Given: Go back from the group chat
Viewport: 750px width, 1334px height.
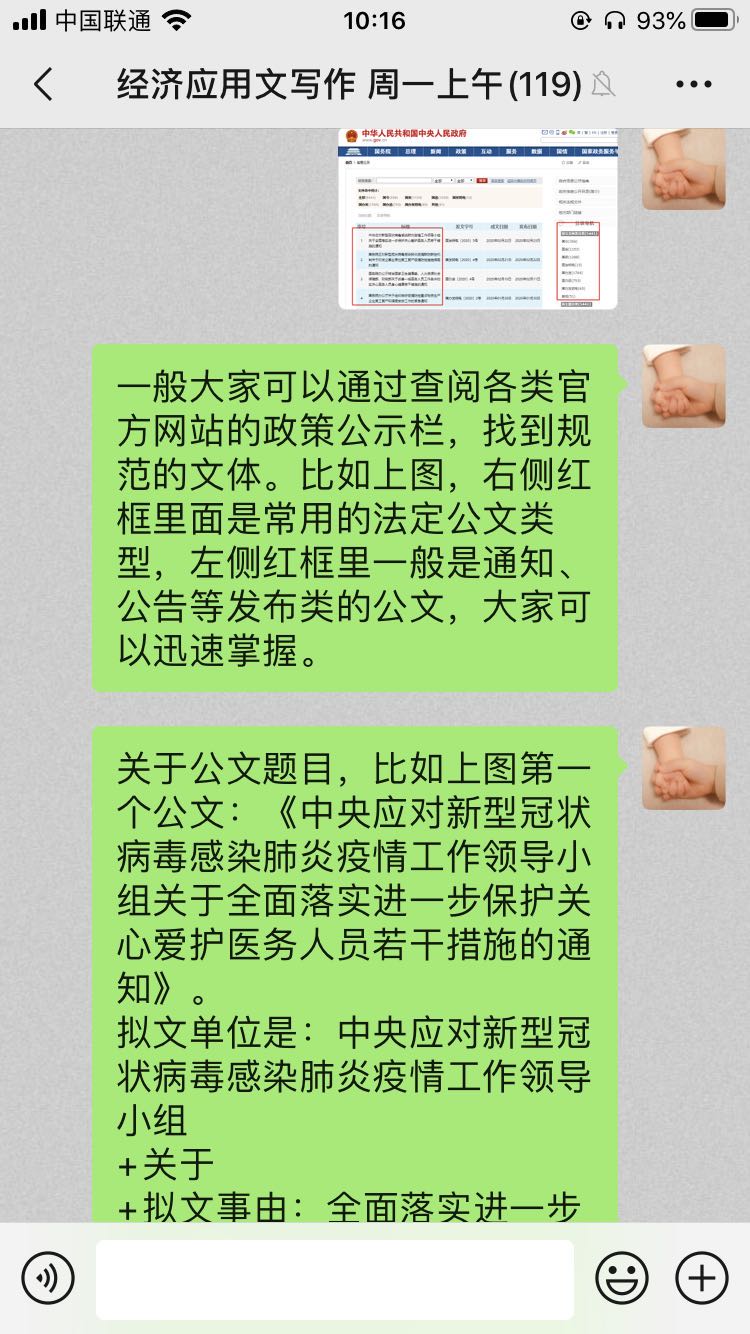Looking at the screenshot, I should [43, 85].
